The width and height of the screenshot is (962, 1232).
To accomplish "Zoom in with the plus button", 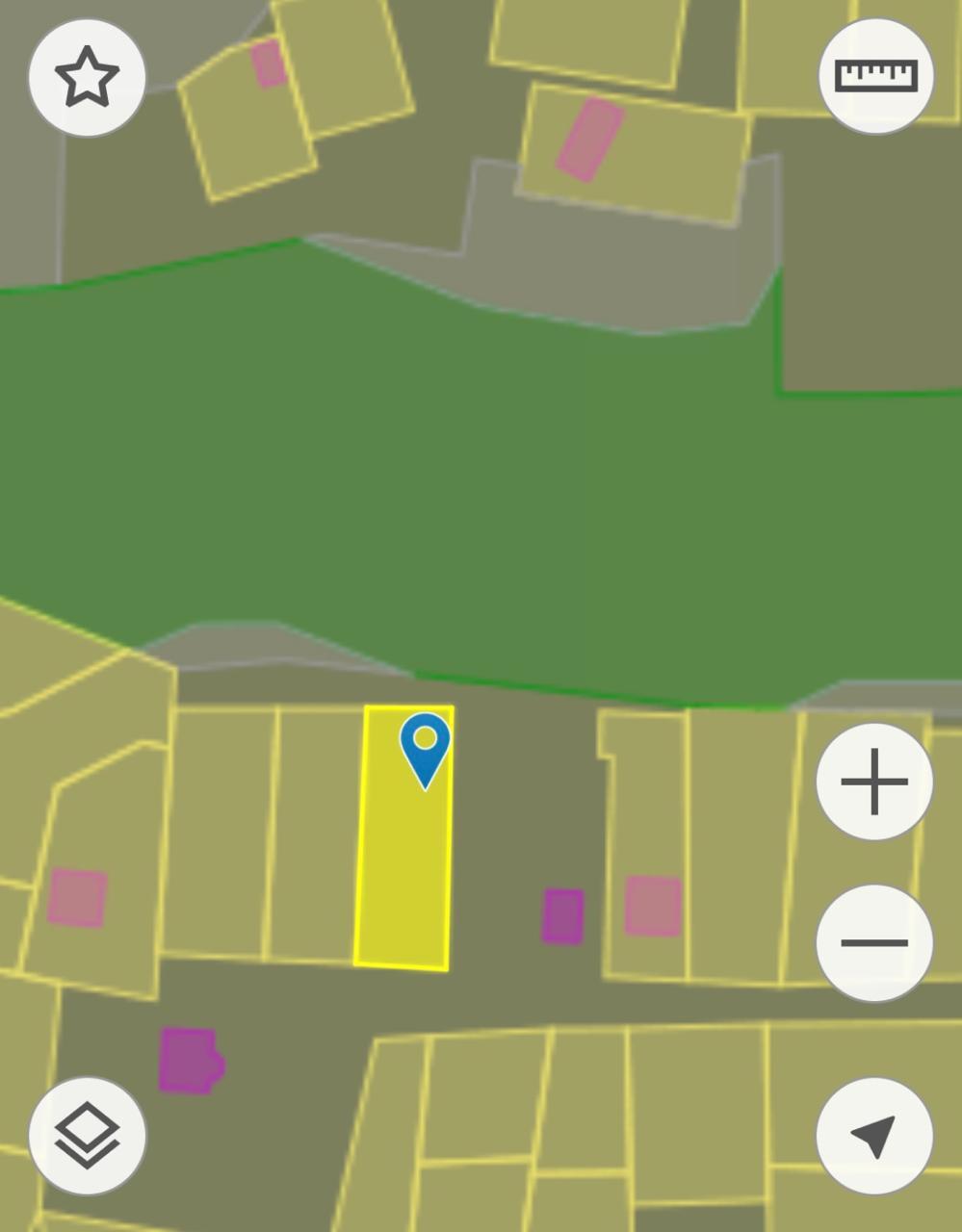I will pyautogui.click(x=874, y=782).
